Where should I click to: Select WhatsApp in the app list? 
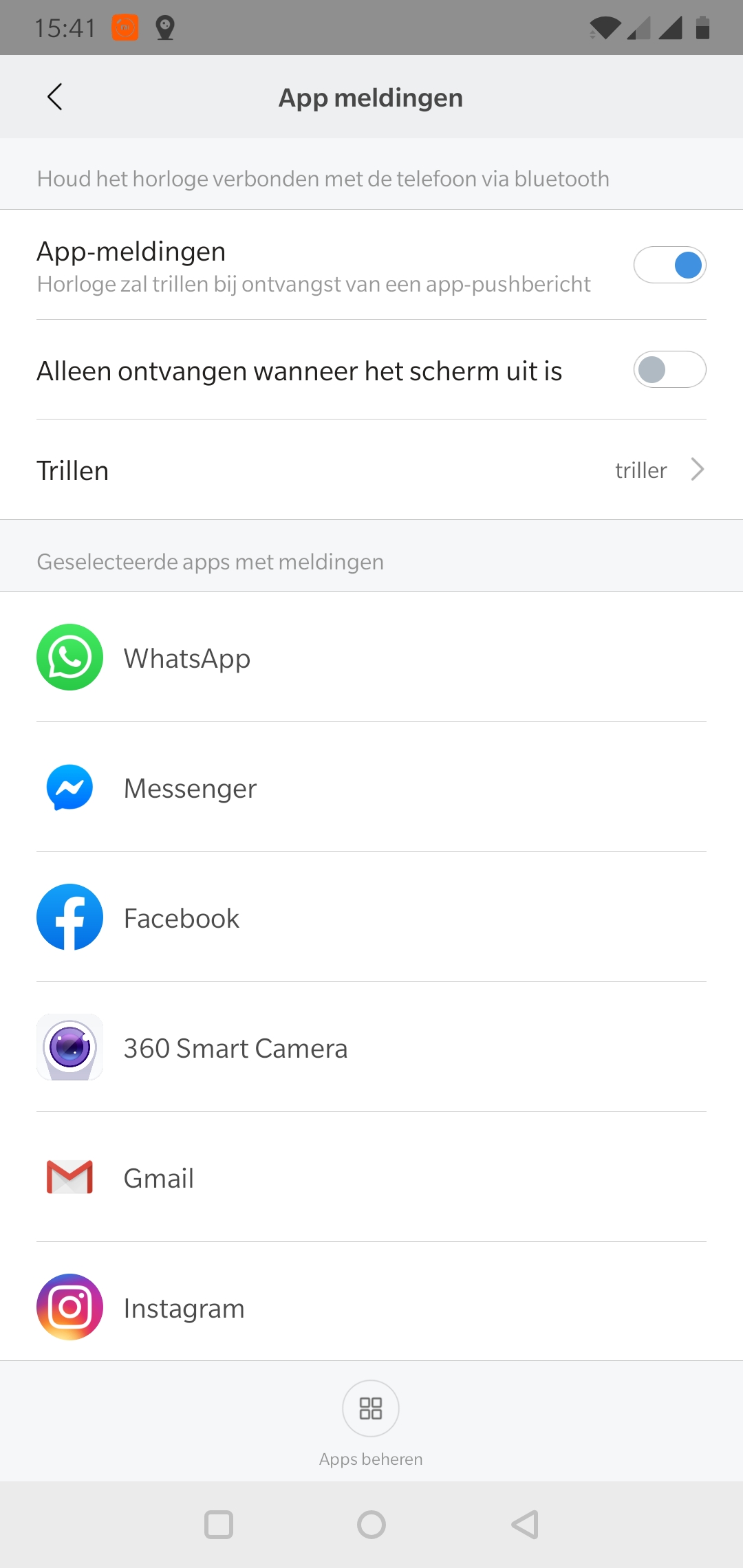[371, 657]
